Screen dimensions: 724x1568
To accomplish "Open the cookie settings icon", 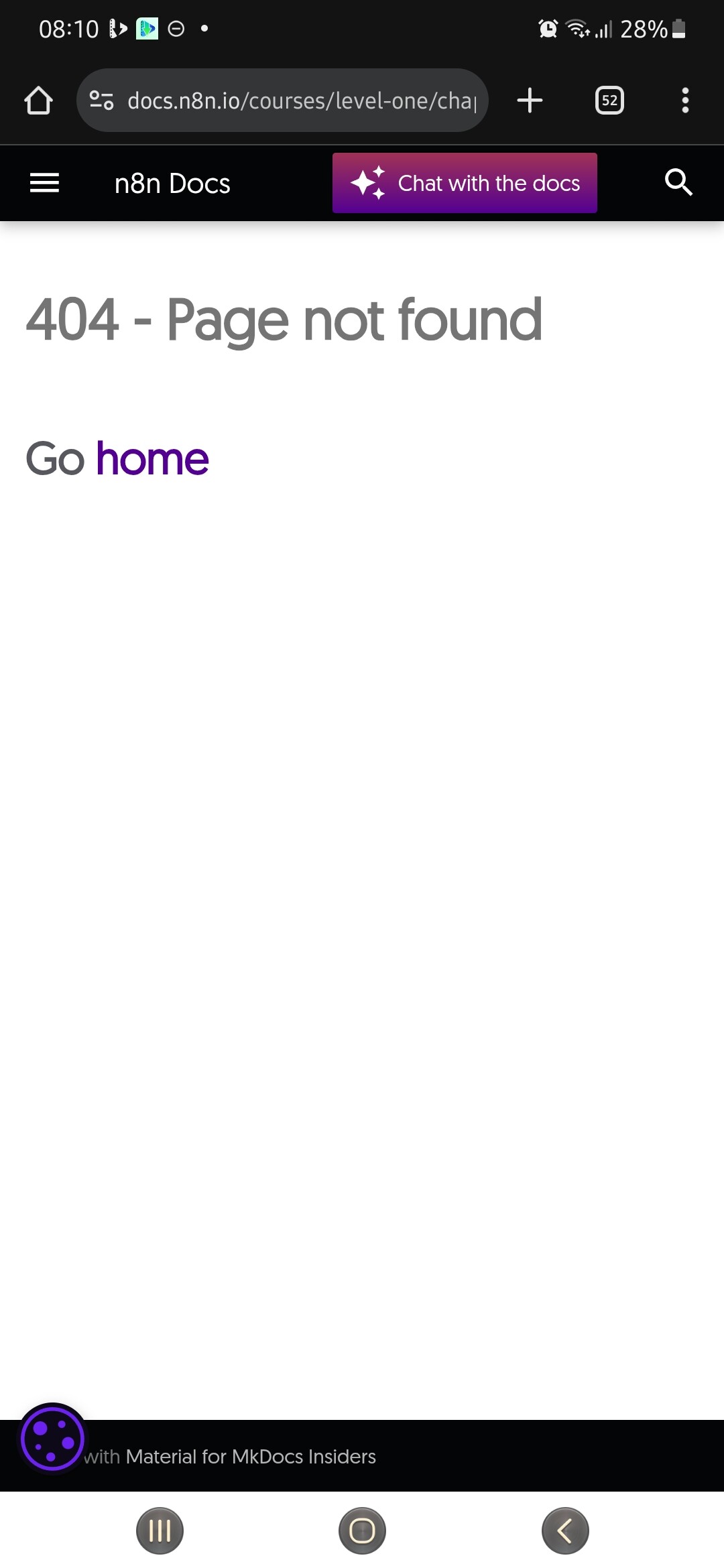I will coord(52,1439).
